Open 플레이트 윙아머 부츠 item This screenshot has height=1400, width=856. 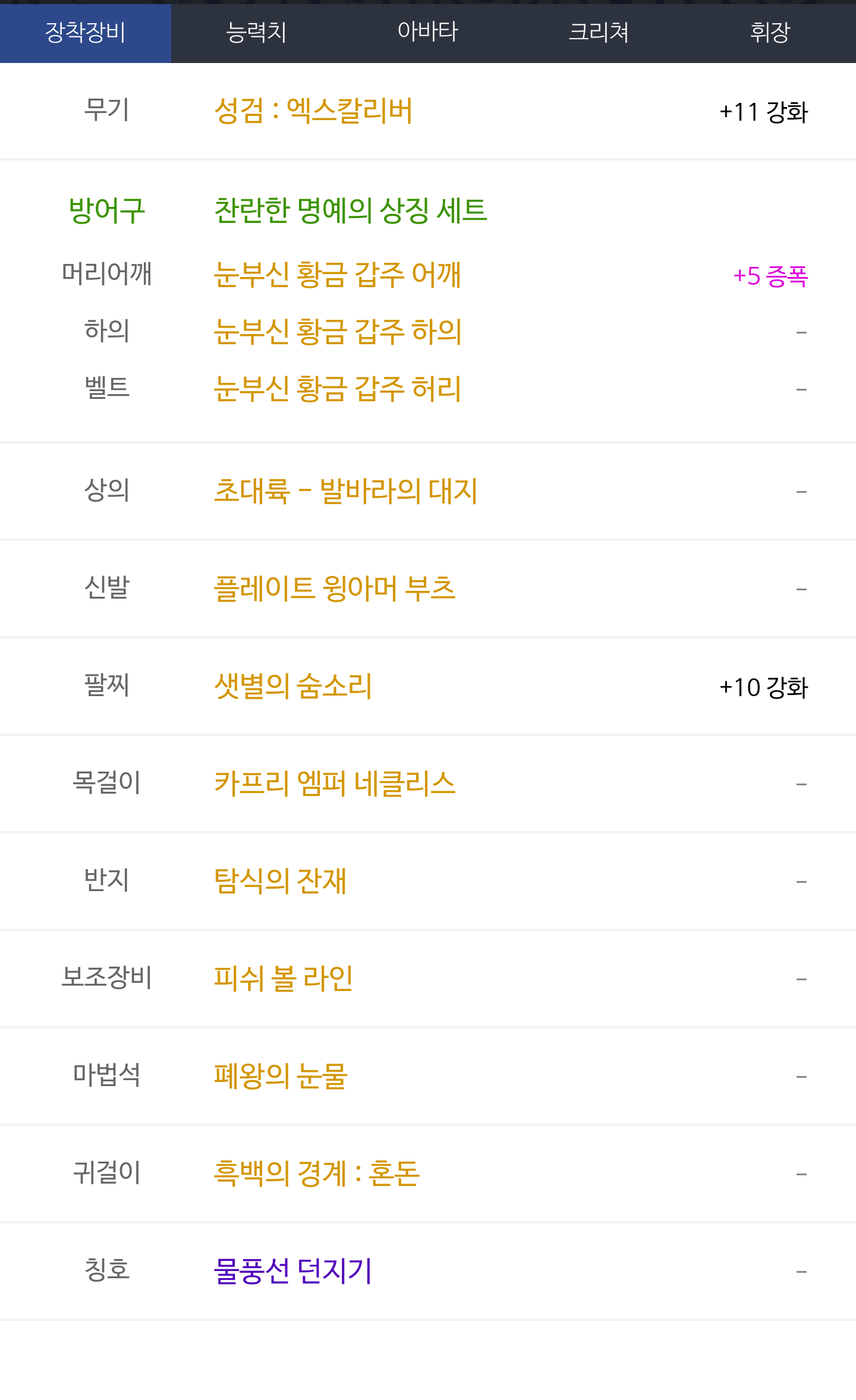(335, 589)
